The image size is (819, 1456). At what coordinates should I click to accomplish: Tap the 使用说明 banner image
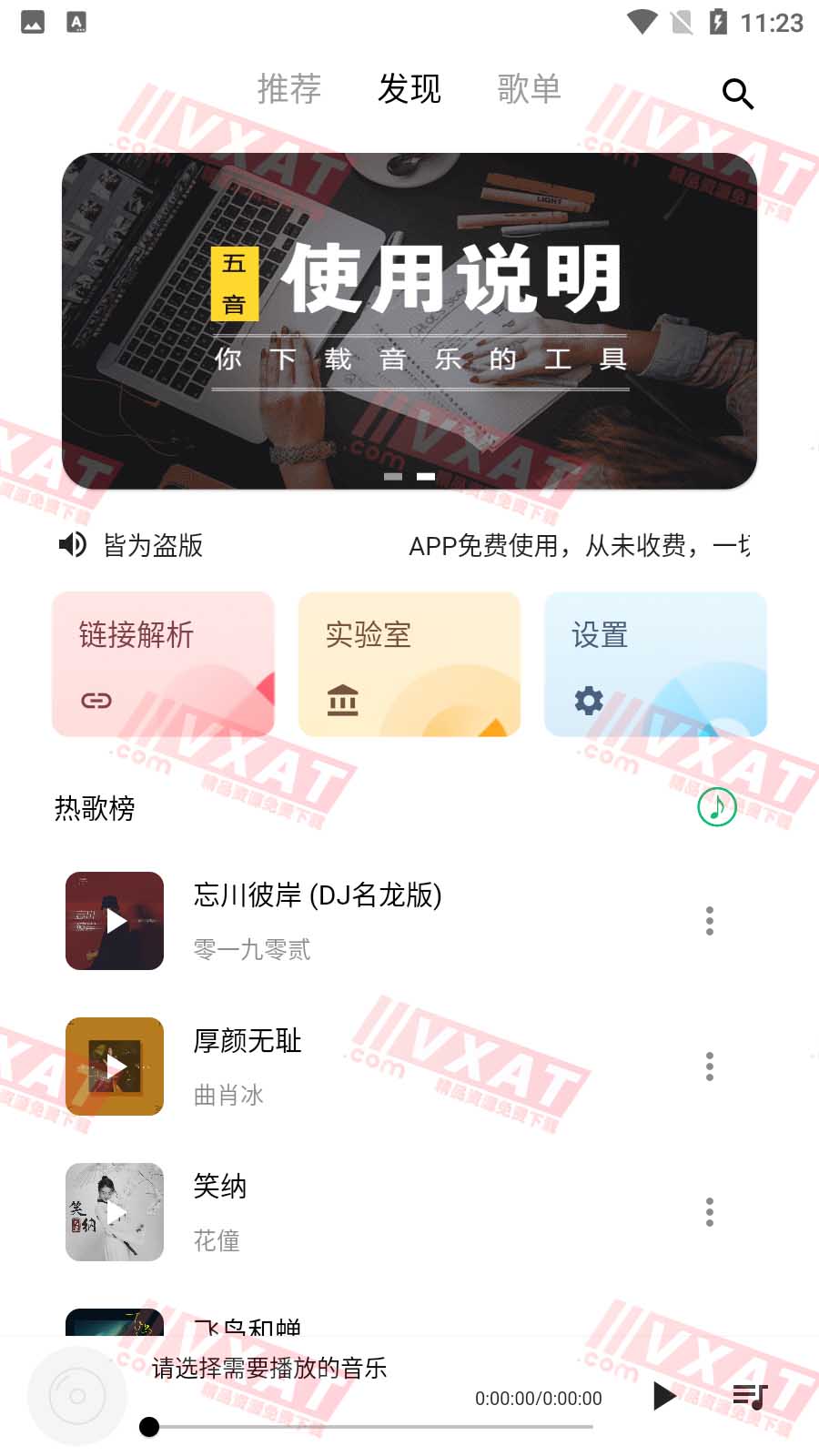tap(409, 318)
